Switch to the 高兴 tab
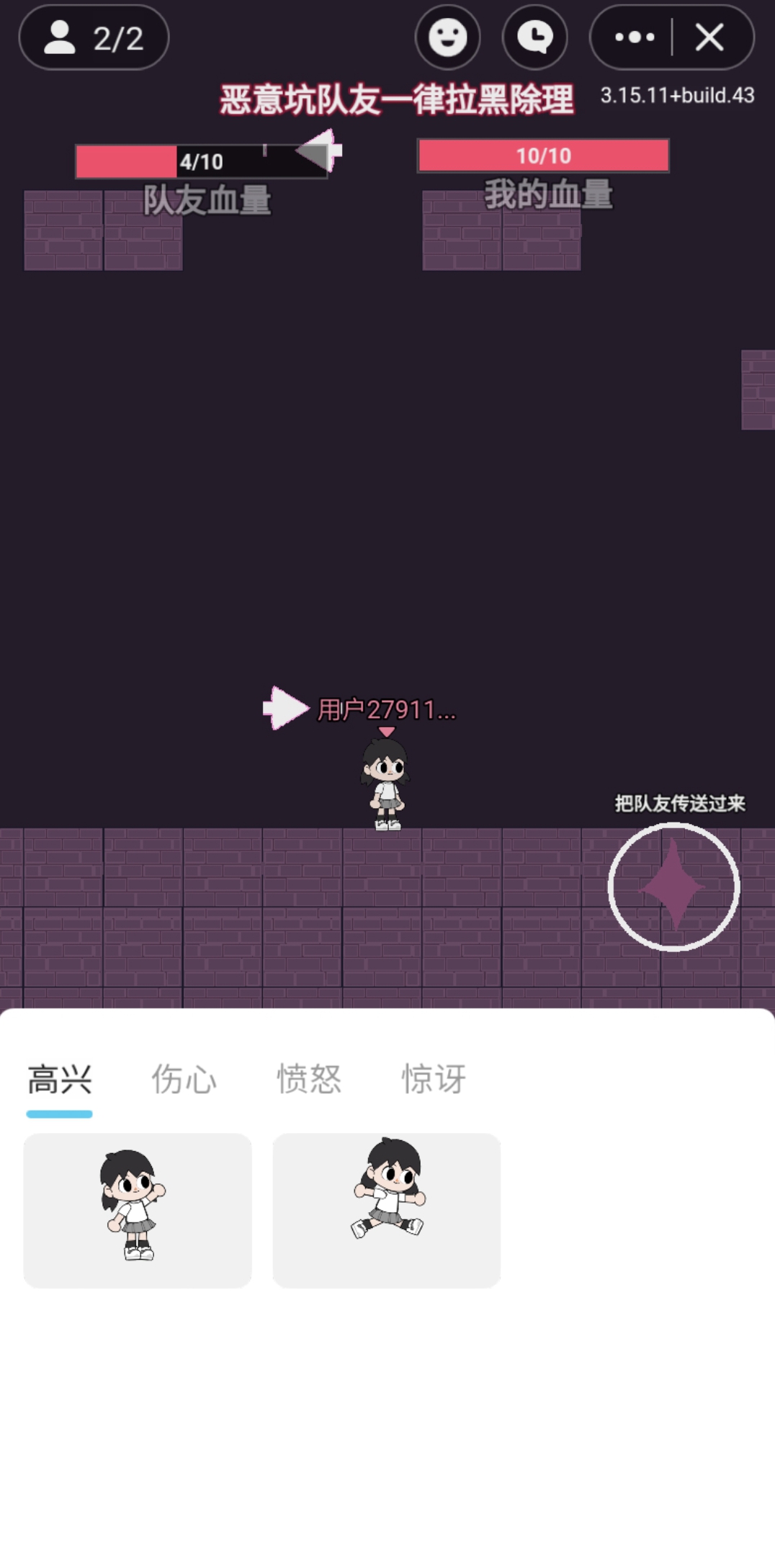The width and height of the screenshot is (775, 1568). click(x=60, y=1080)
